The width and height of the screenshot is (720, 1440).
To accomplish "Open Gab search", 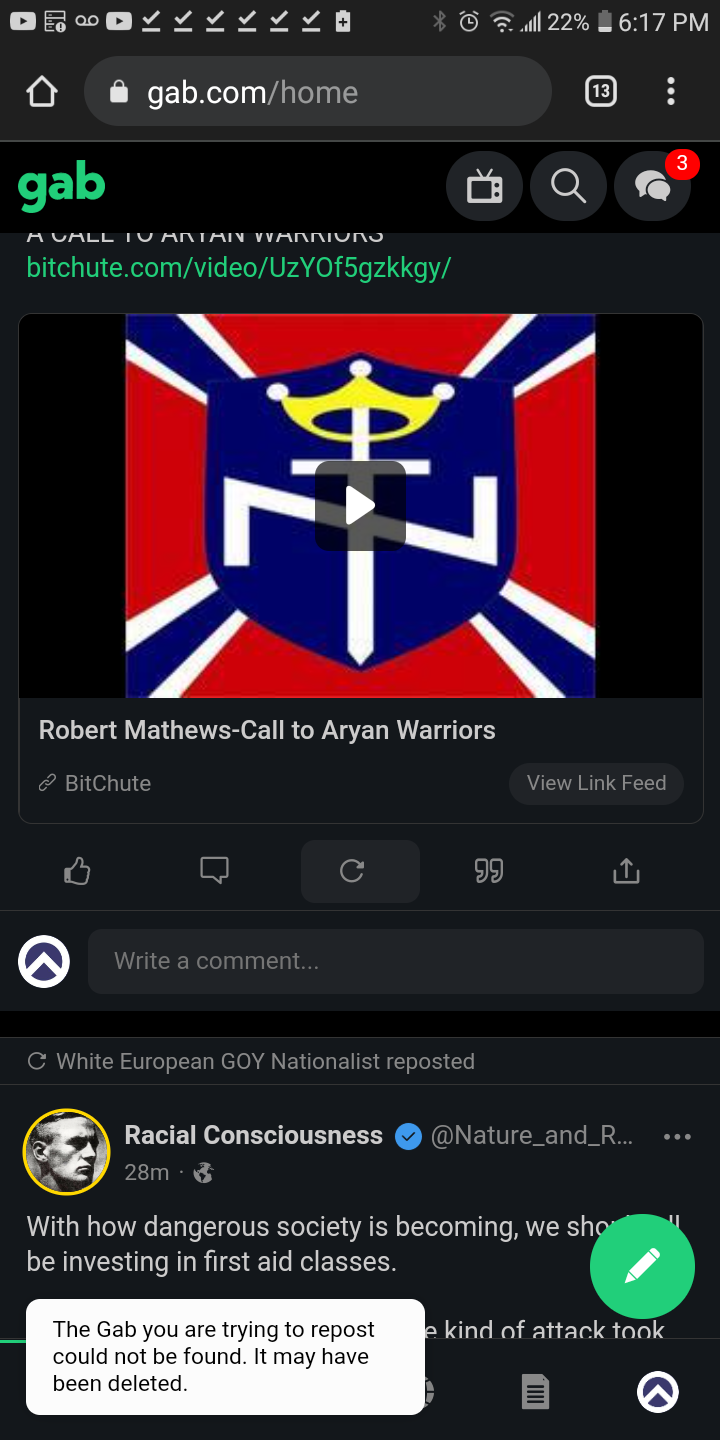I will point(568,186).
